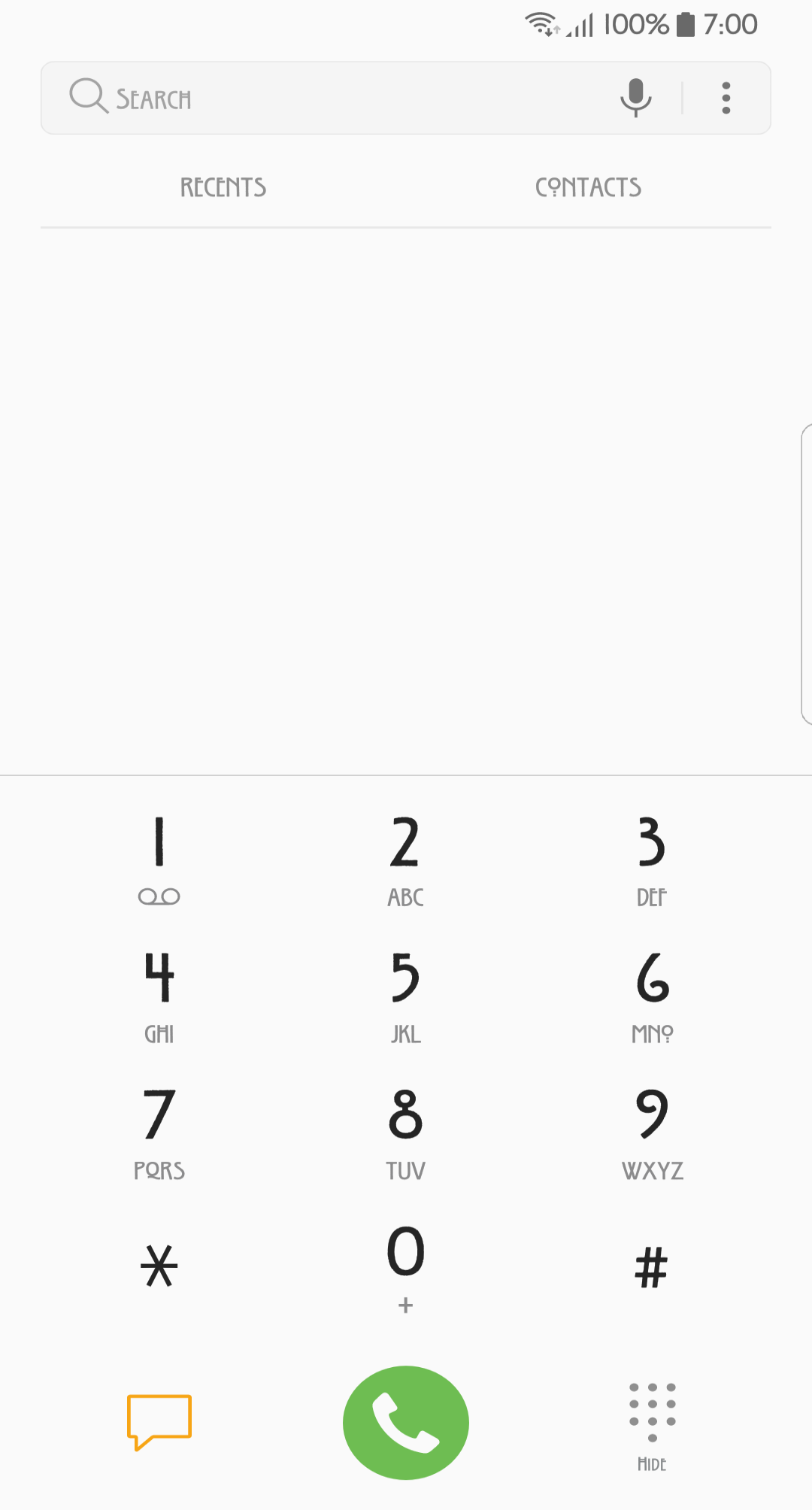This screenshot has height=1510, width=812.
Task: Switch to the Recents tab
Action: point(223,187)
